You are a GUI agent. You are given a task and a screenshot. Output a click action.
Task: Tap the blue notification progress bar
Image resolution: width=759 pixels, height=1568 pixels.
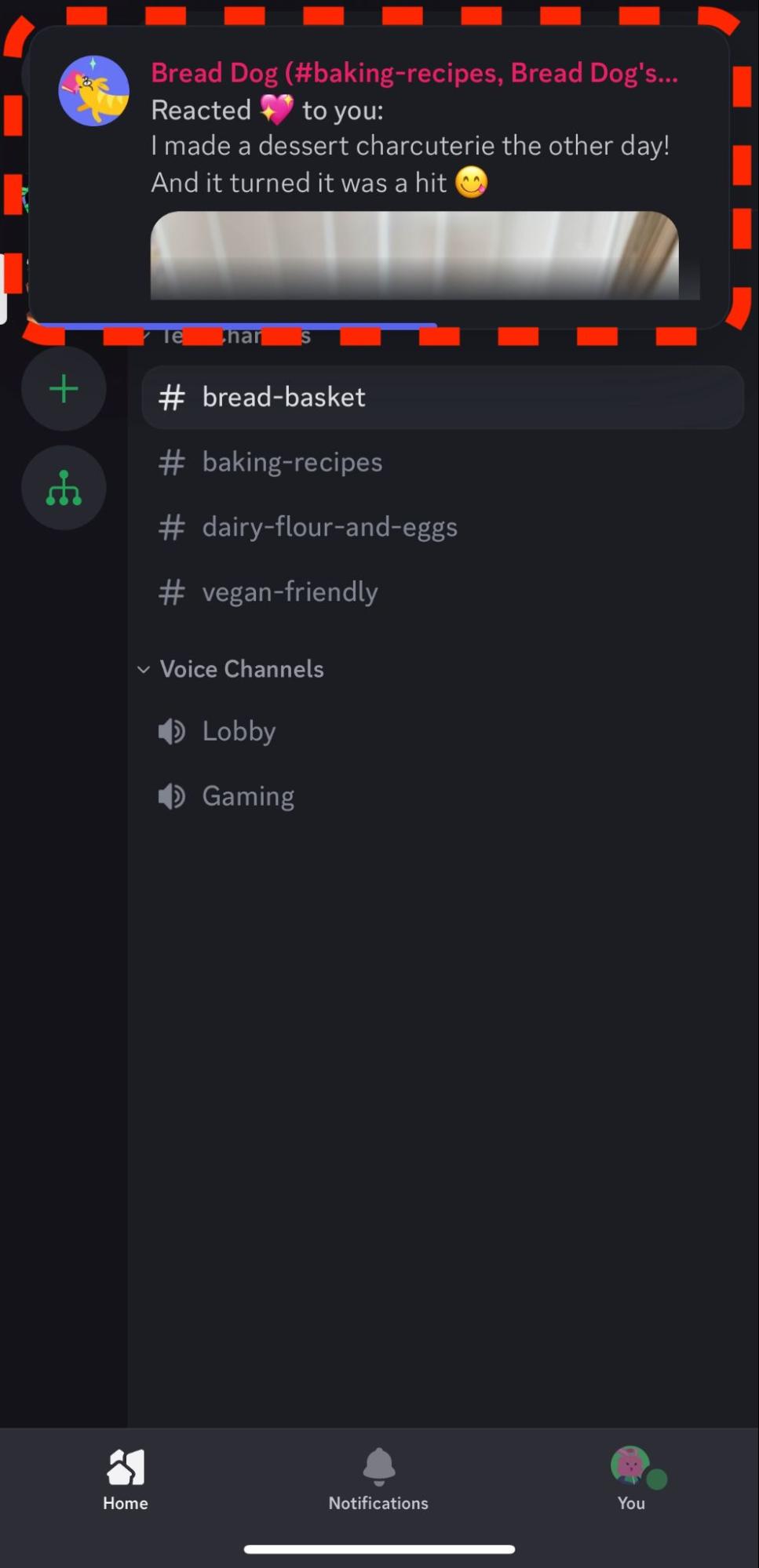[235, 325]
